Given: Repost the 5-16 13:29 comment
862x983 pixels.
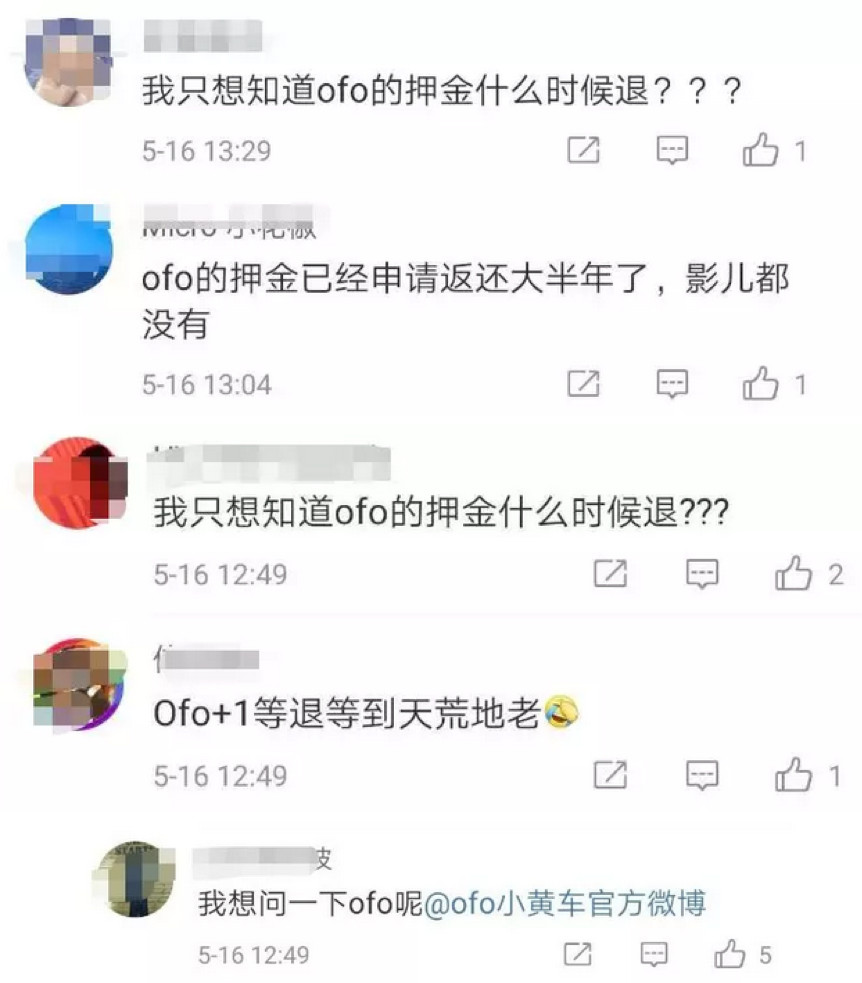Looking at the screenshot, I should 583,151.
